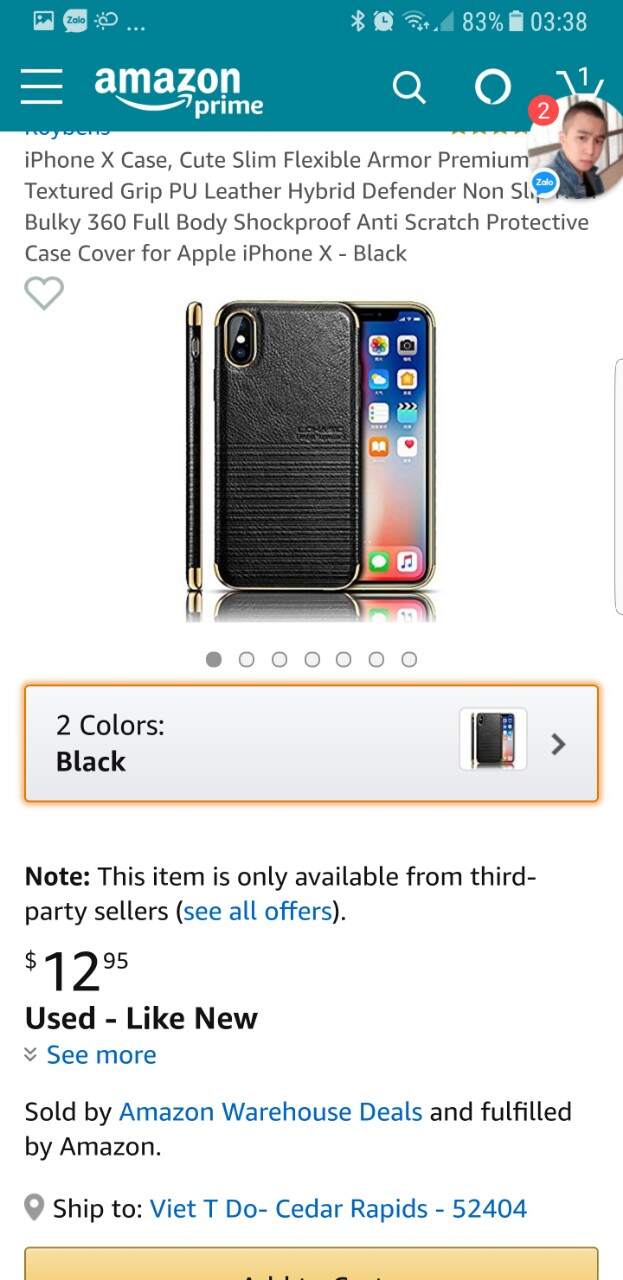This screenshot has width=623, height=1280.
Task: Go to the Amazon Prime home logo
Action: (x=179, y=90)
